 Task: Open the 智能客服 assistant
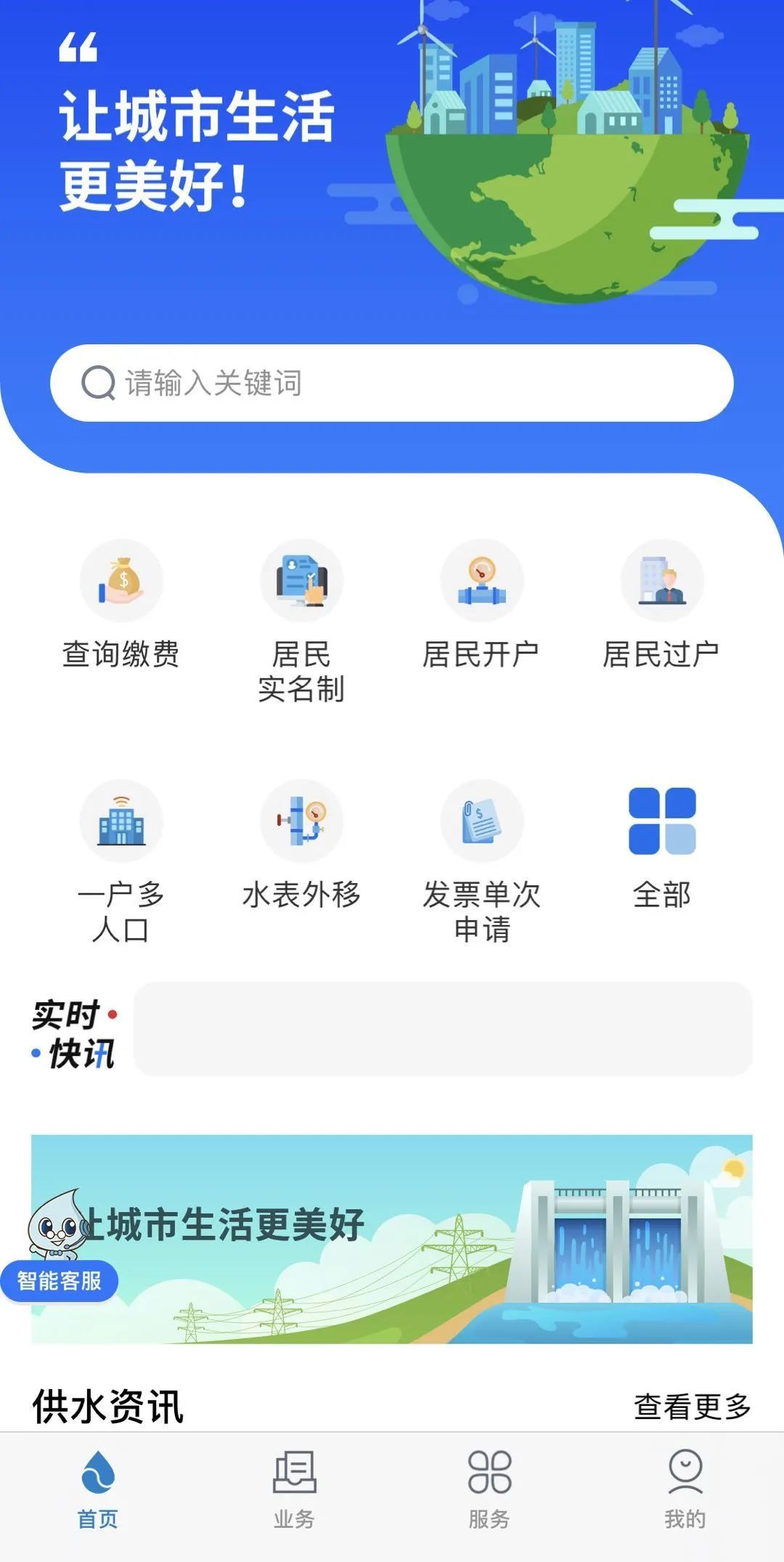(59, 1280)
